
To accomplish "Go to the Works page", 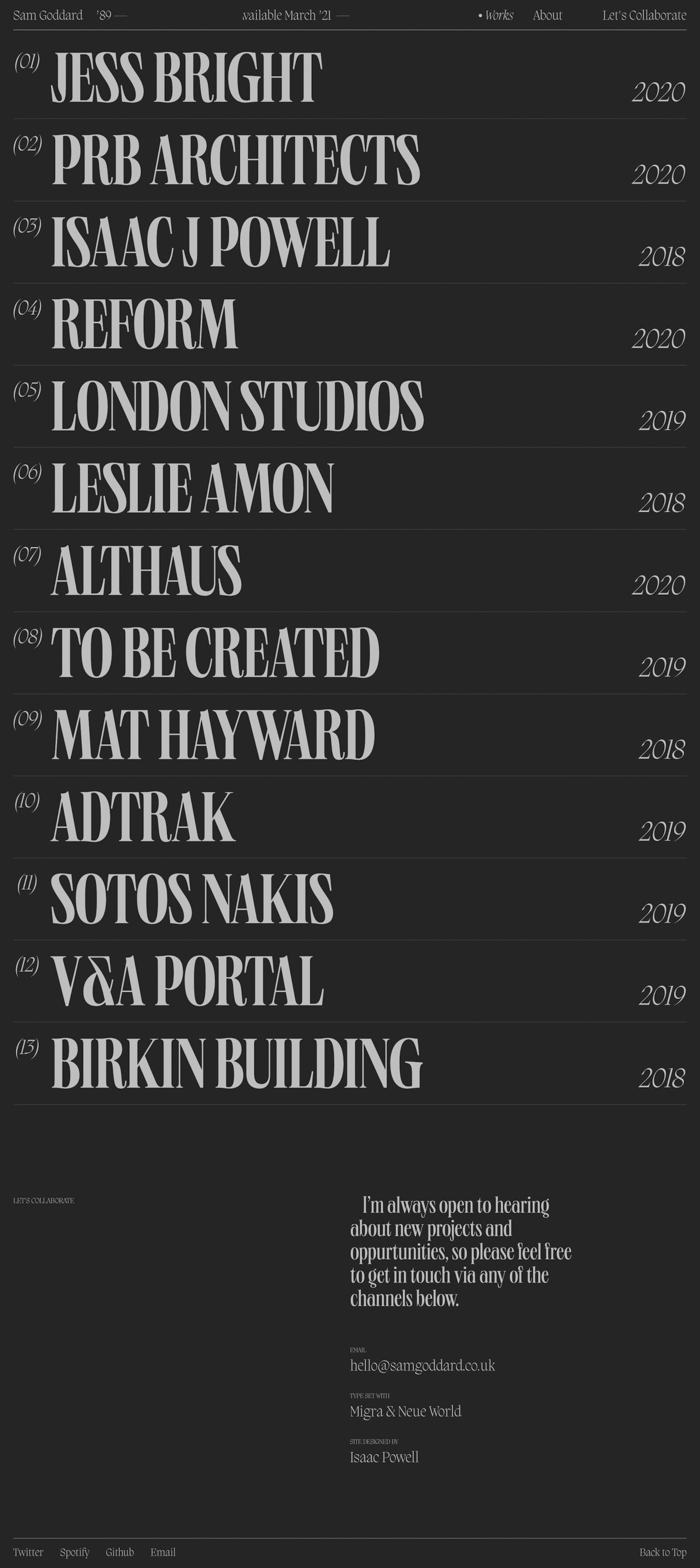I will click(x=498, y=15).
